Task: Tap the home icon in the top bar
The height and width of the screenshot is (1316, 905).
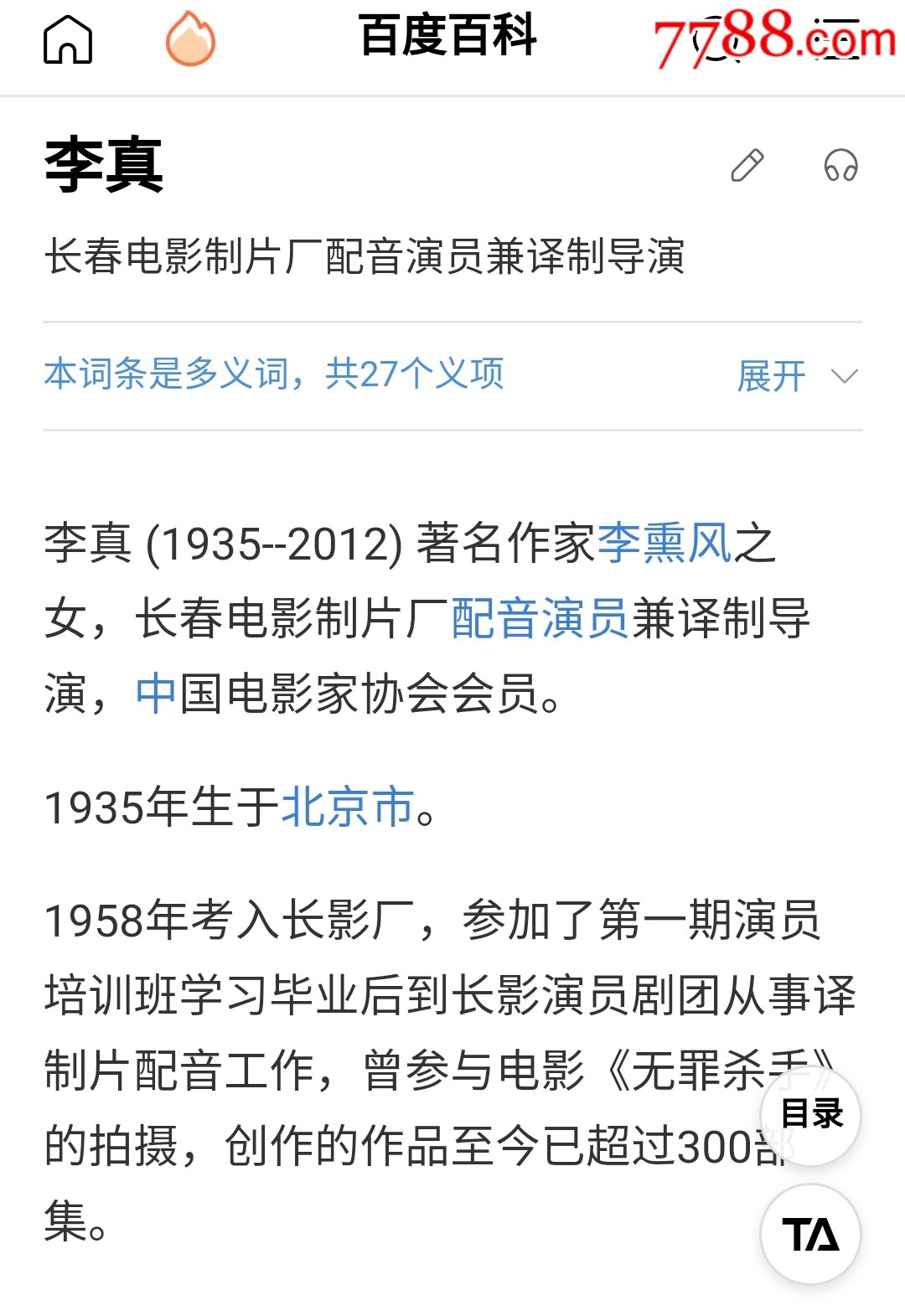Action: click(69, 38)
